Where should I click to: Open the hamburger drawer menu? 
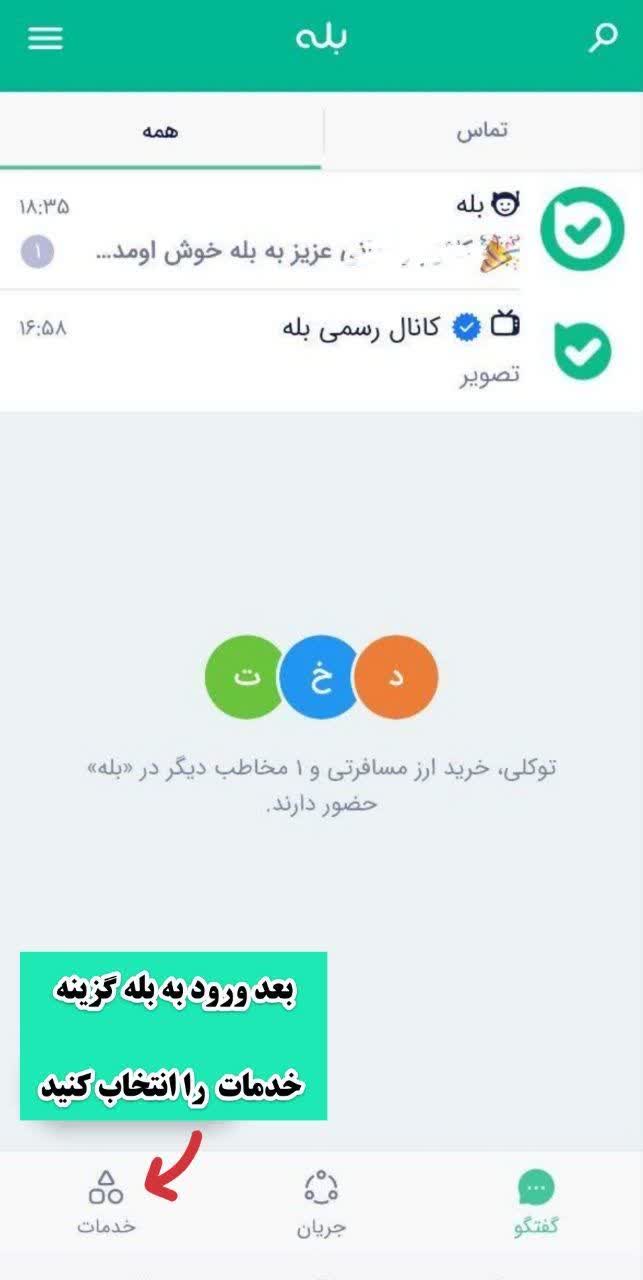point(45,38)
